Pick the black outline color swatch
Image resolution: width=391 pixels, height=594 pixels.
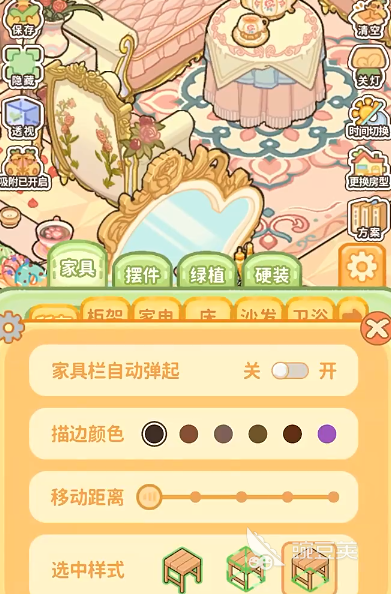[x=154, y=434]
